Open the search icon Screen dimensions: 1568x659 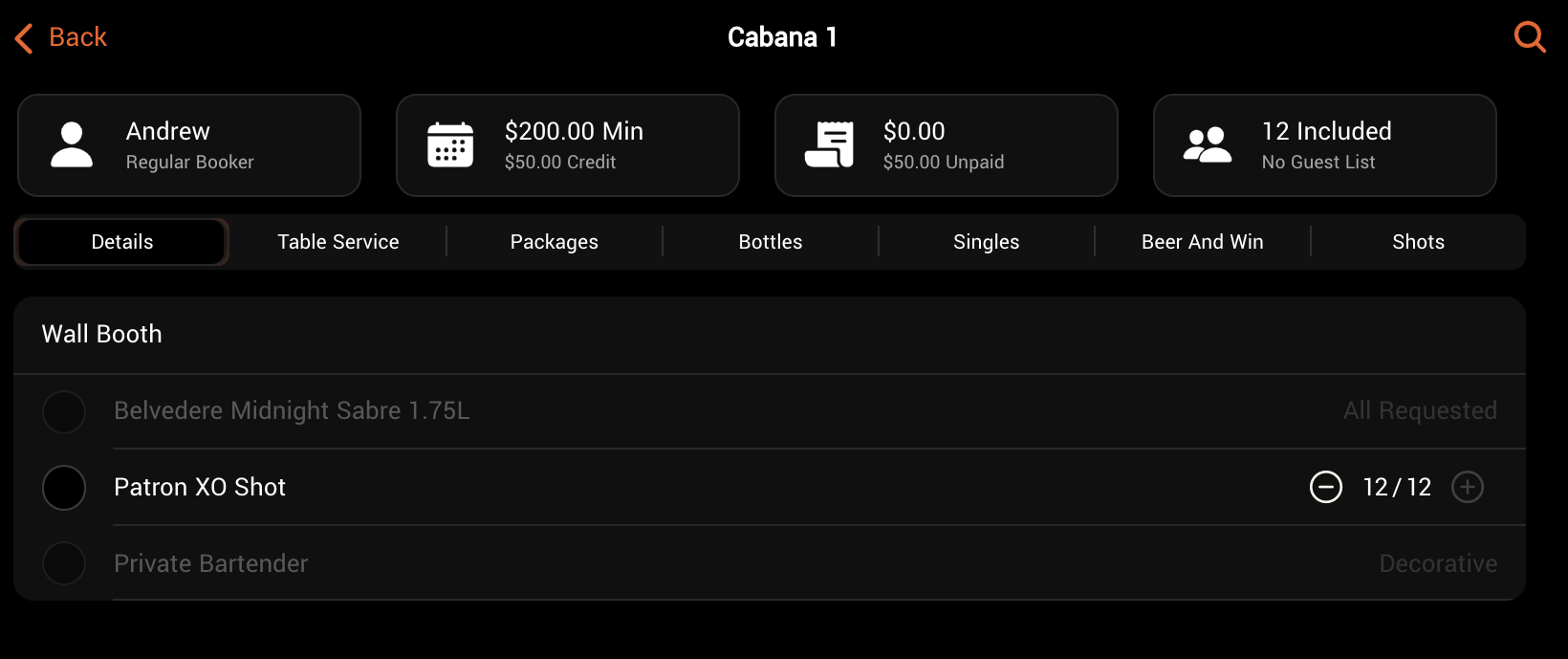pos(1530,37)
